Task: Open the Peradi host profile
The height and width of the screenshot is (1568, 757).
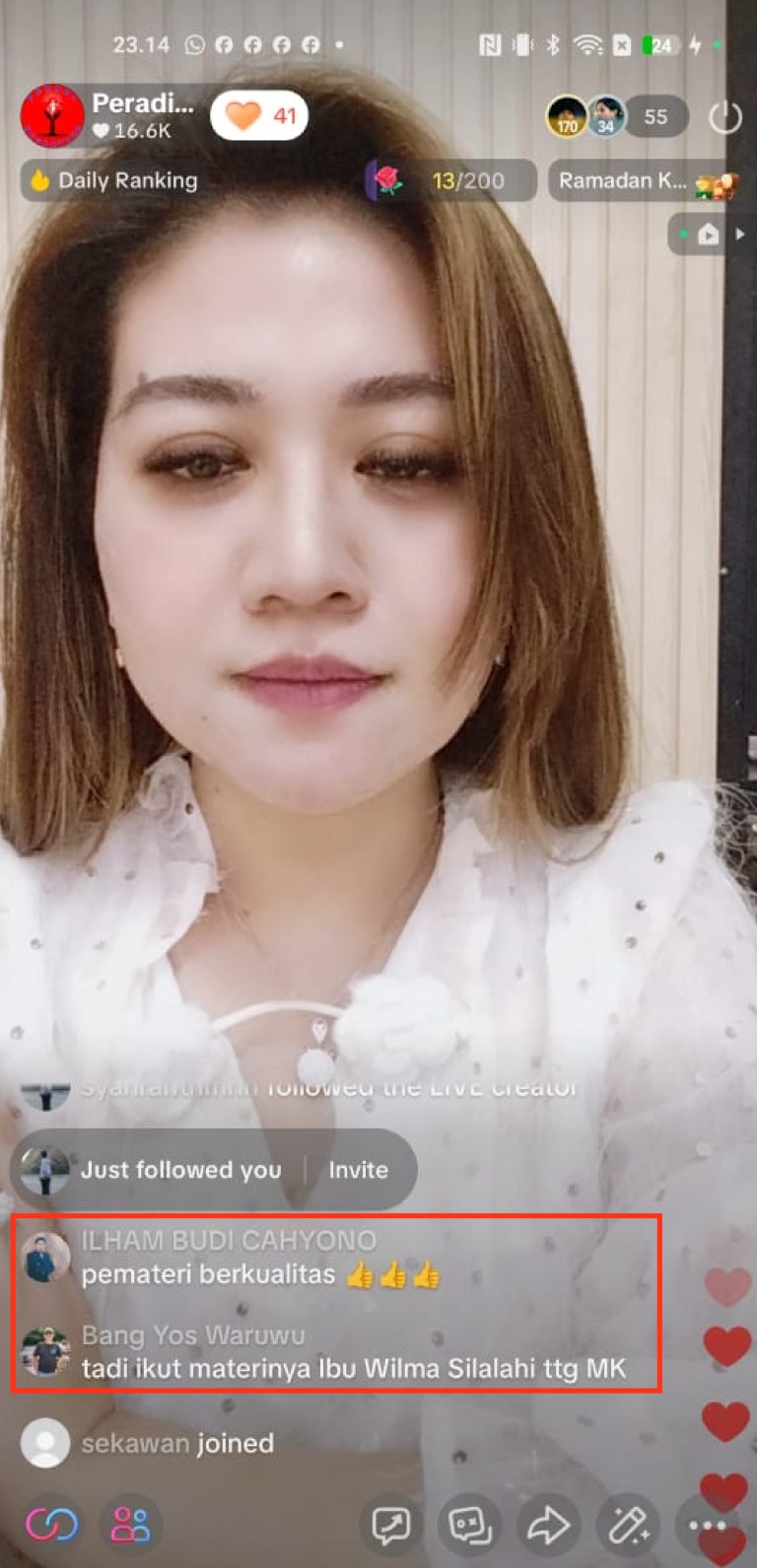Action: tap(108, 115)
